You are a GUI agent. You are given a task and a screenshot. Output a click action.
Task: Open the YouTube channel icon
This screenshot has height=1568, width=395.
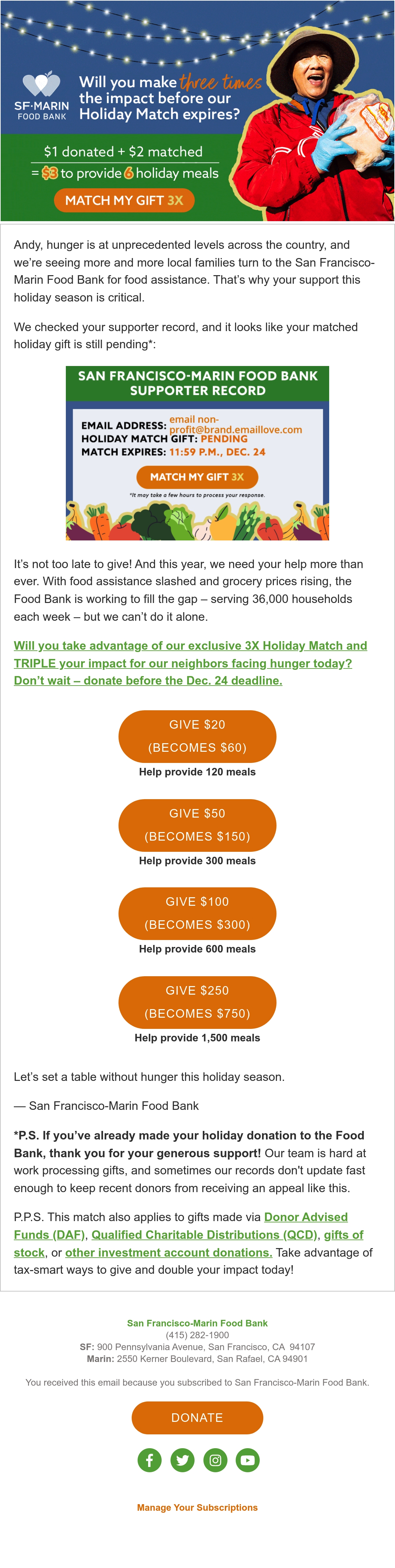[x=248, y=1460]
